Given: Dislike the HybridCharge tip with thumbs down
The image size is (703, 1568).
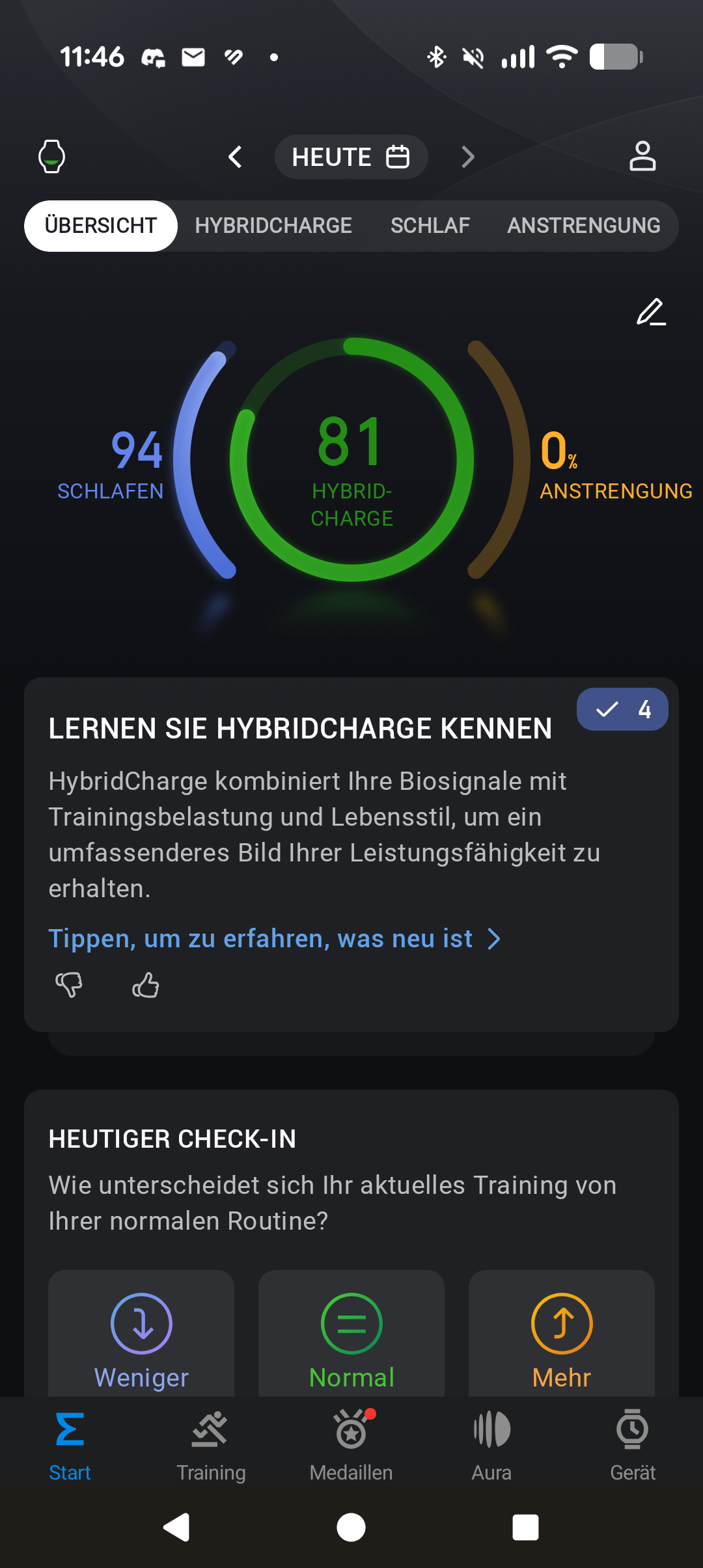Looking at the screenshot, I should 69,984.
